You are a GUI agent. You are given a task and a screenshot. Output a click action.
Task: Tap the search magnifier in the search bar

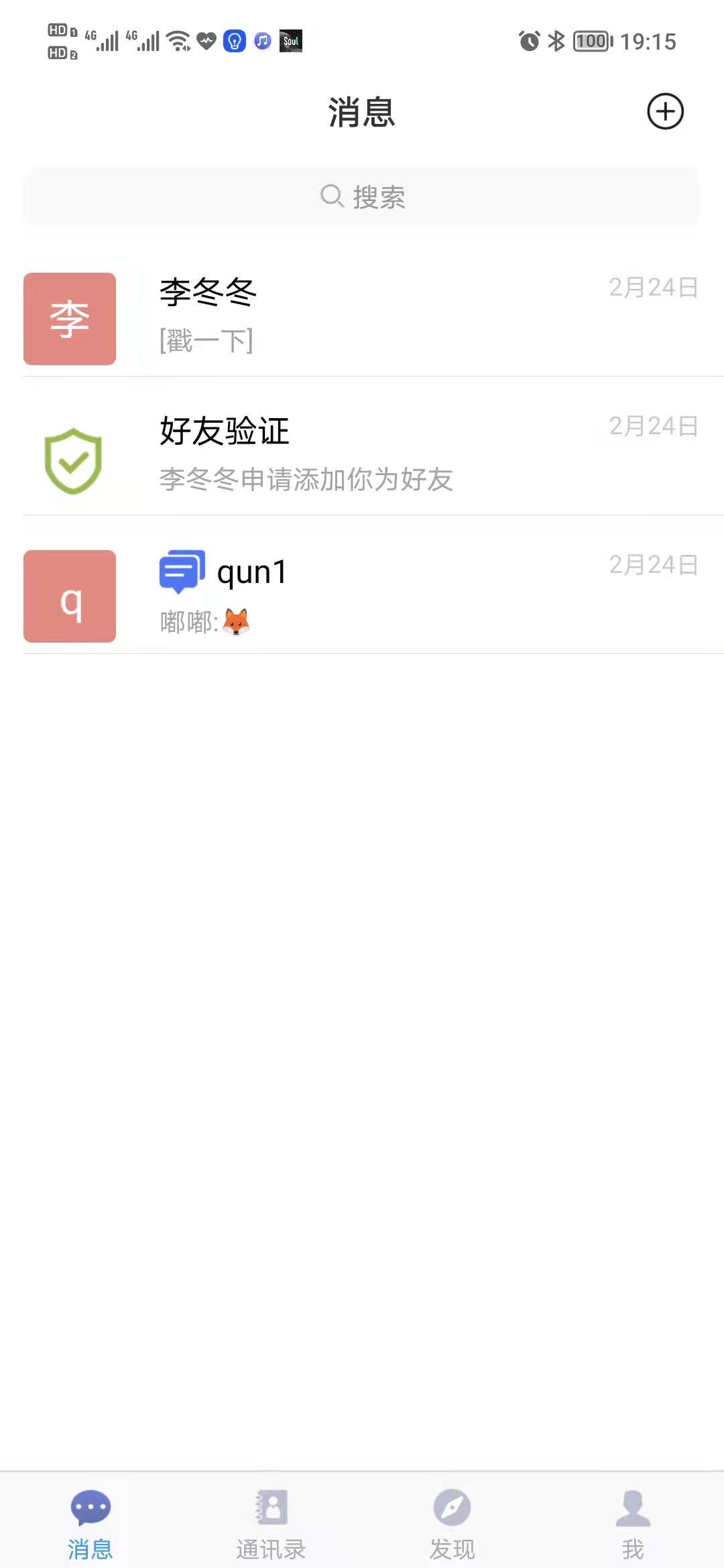(330, 196)
